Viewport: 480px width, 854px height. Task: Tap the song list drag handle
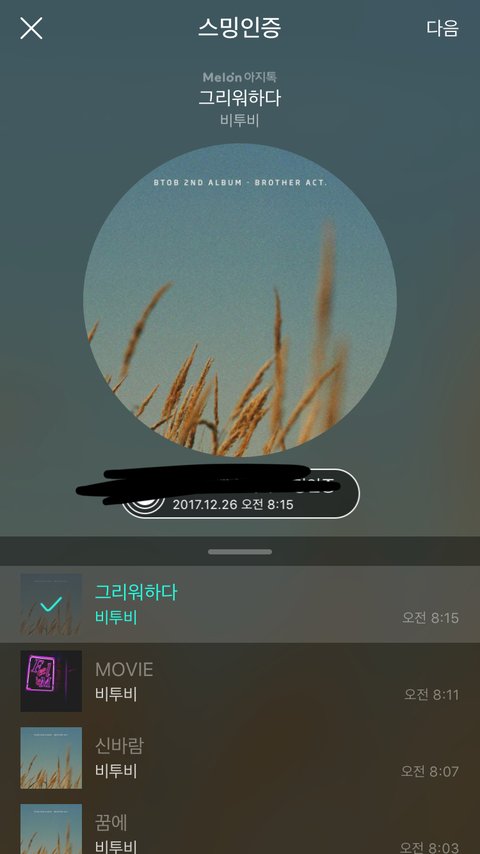[x=240, y=552]
